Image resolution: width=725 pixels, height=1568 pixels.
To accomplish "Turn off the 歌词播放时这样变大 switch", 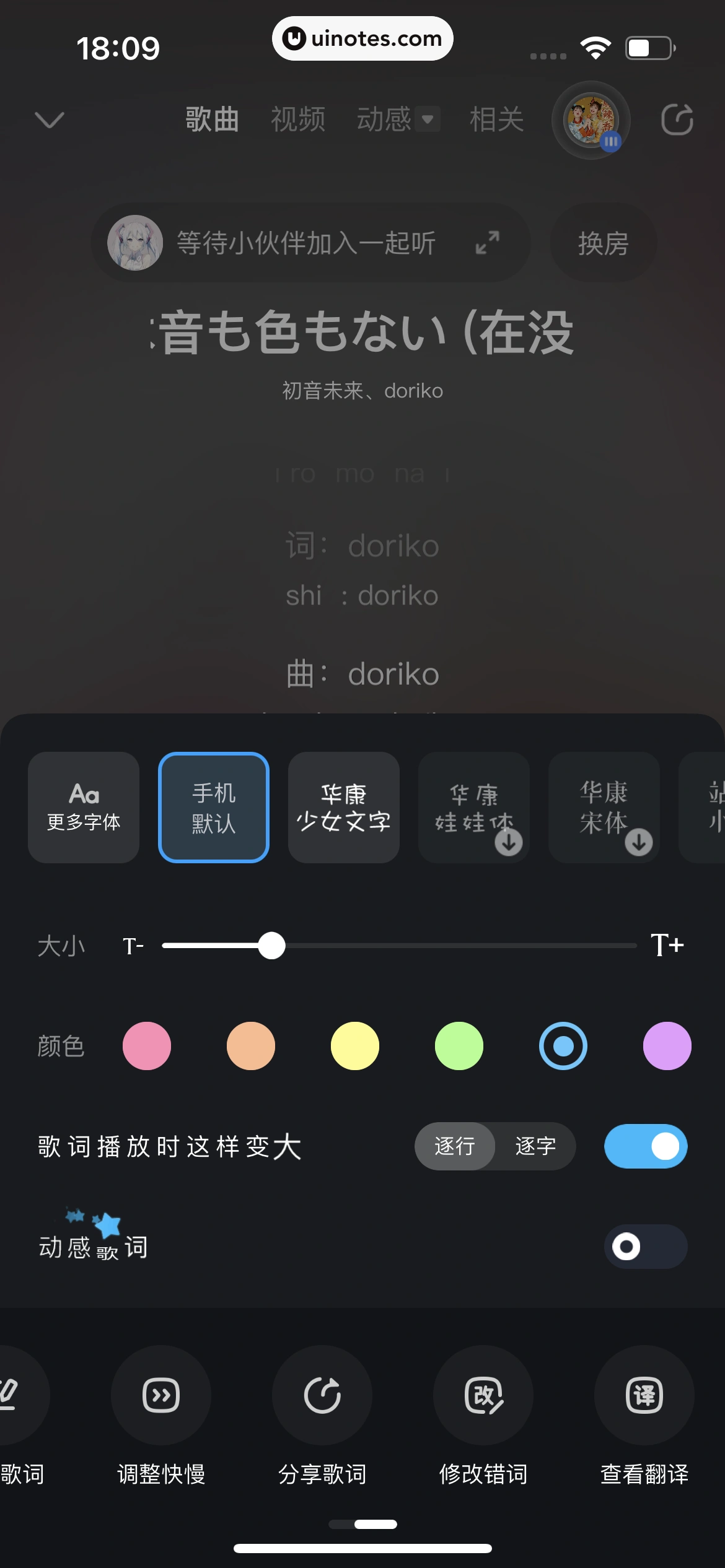I will pyautogui.click(x=646, y=1146).
